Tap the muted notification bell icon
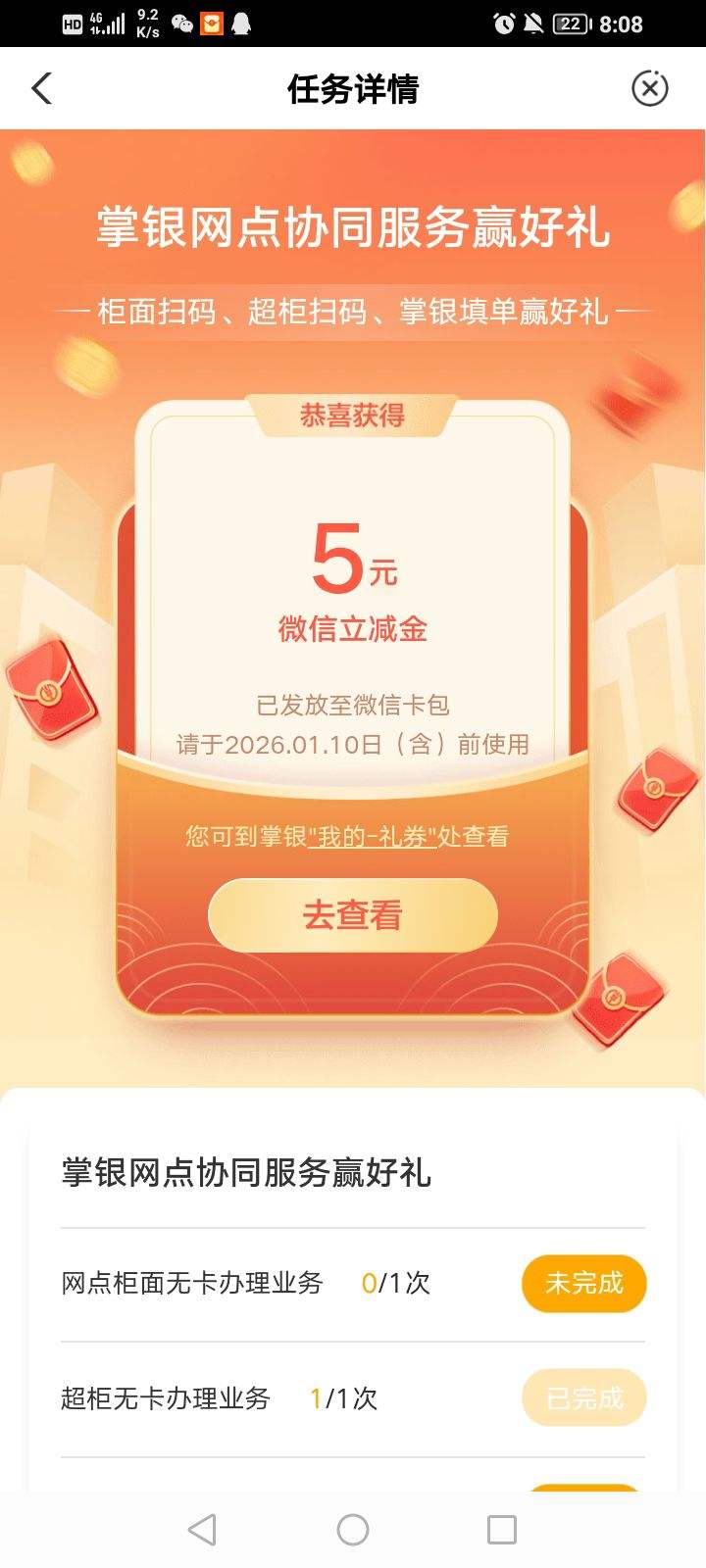This screenshot has height=1568, width=706. 532,23
